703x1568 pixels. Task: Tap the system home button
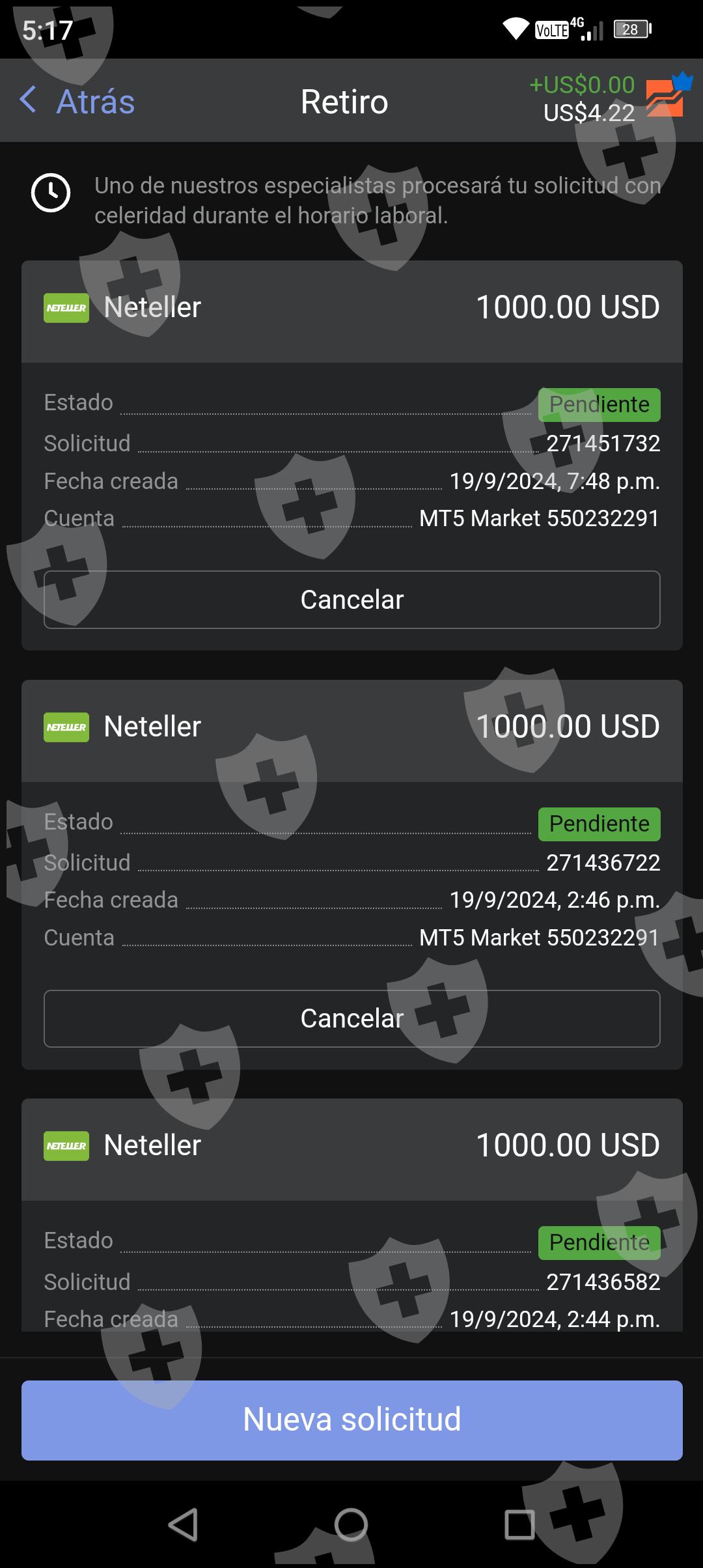(x=351, y=1524)
